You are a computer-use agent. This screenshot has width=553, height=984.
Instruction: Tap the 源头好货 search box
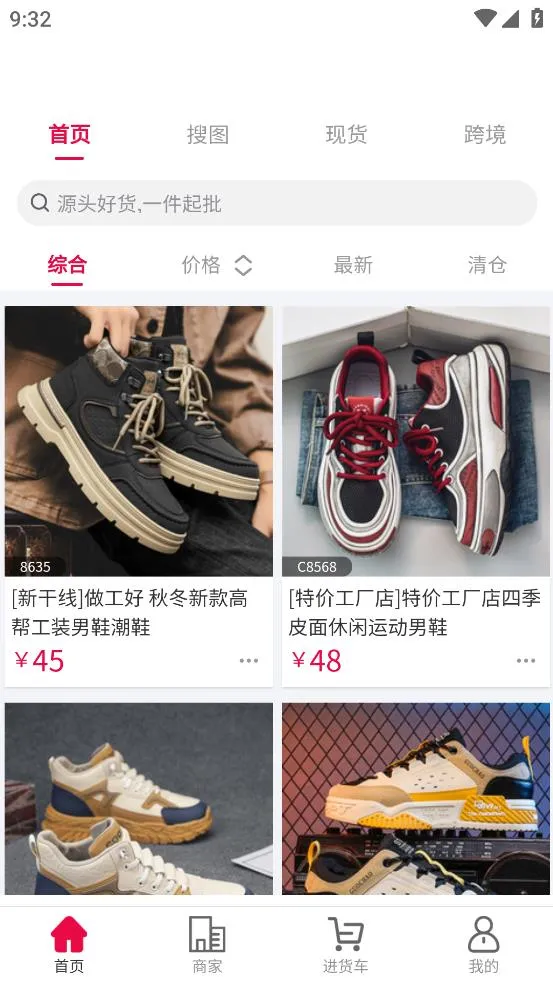pos(277,203)
